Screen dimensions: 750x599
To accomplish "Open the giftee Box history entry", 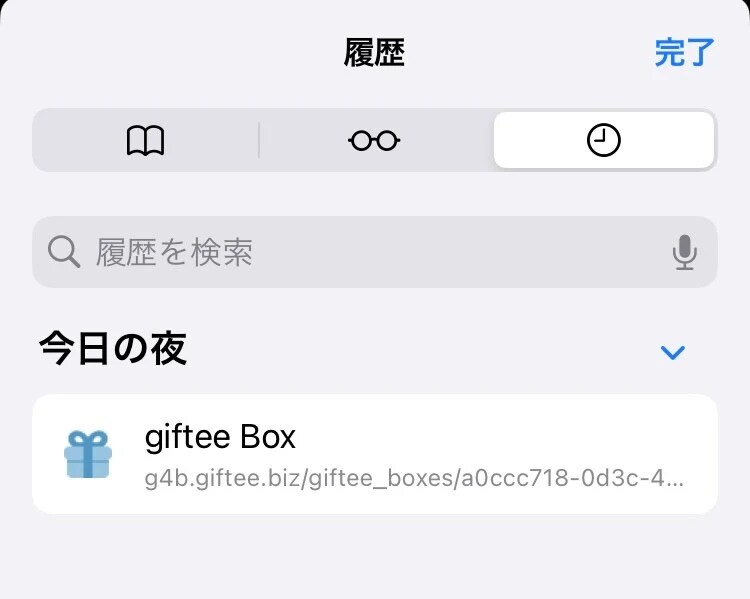I will point(375,454).
